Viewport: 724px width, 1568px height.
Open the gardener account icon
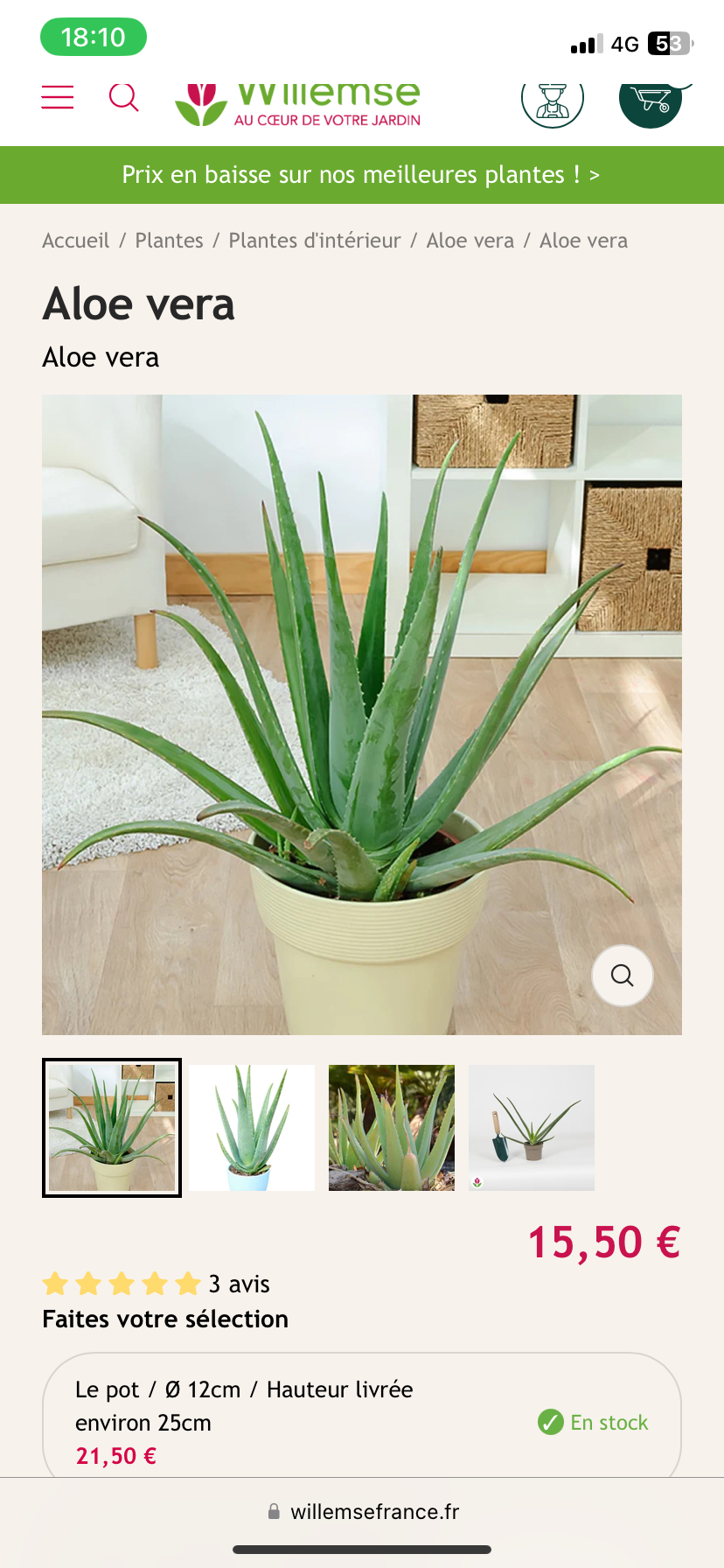click(x=553, y=101)
